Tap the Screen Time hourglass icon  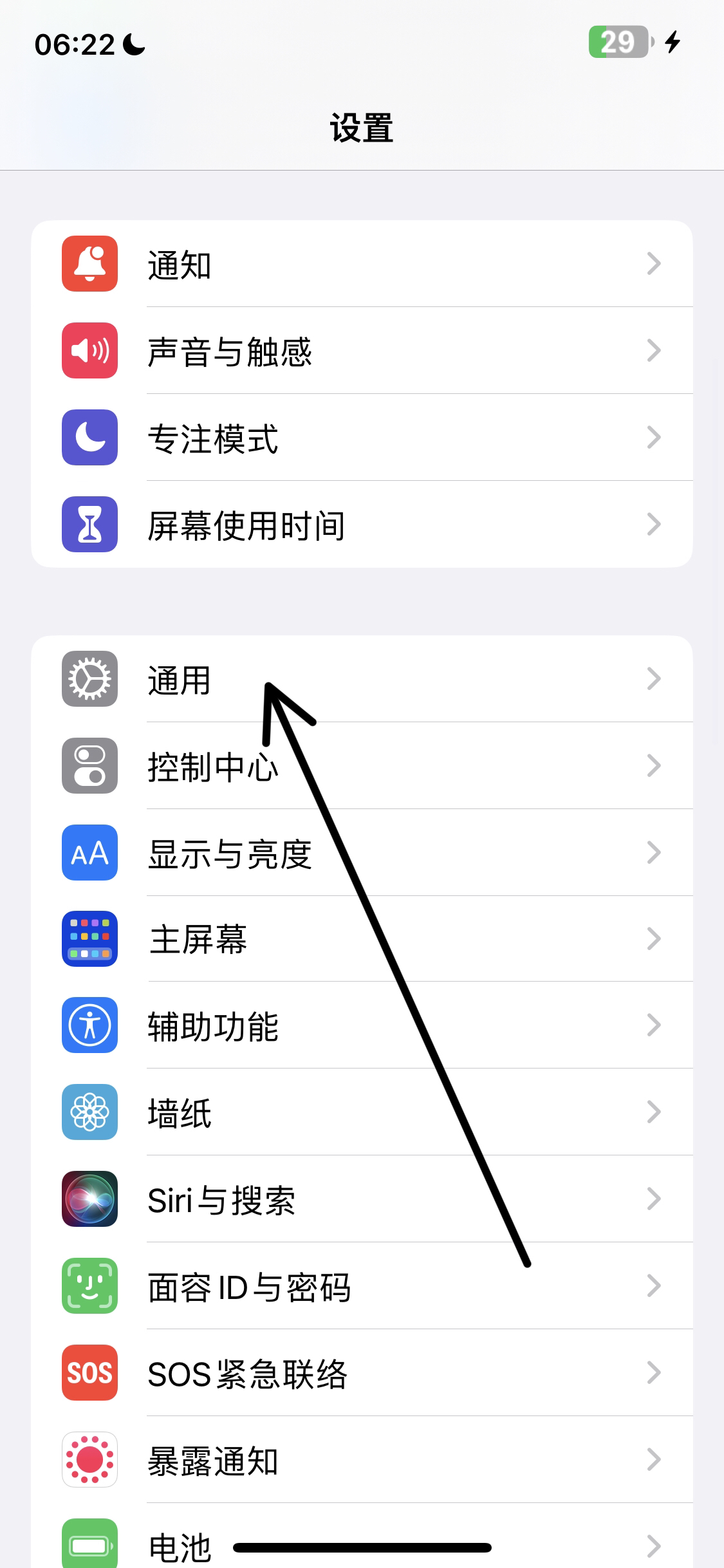coord(89,523)
